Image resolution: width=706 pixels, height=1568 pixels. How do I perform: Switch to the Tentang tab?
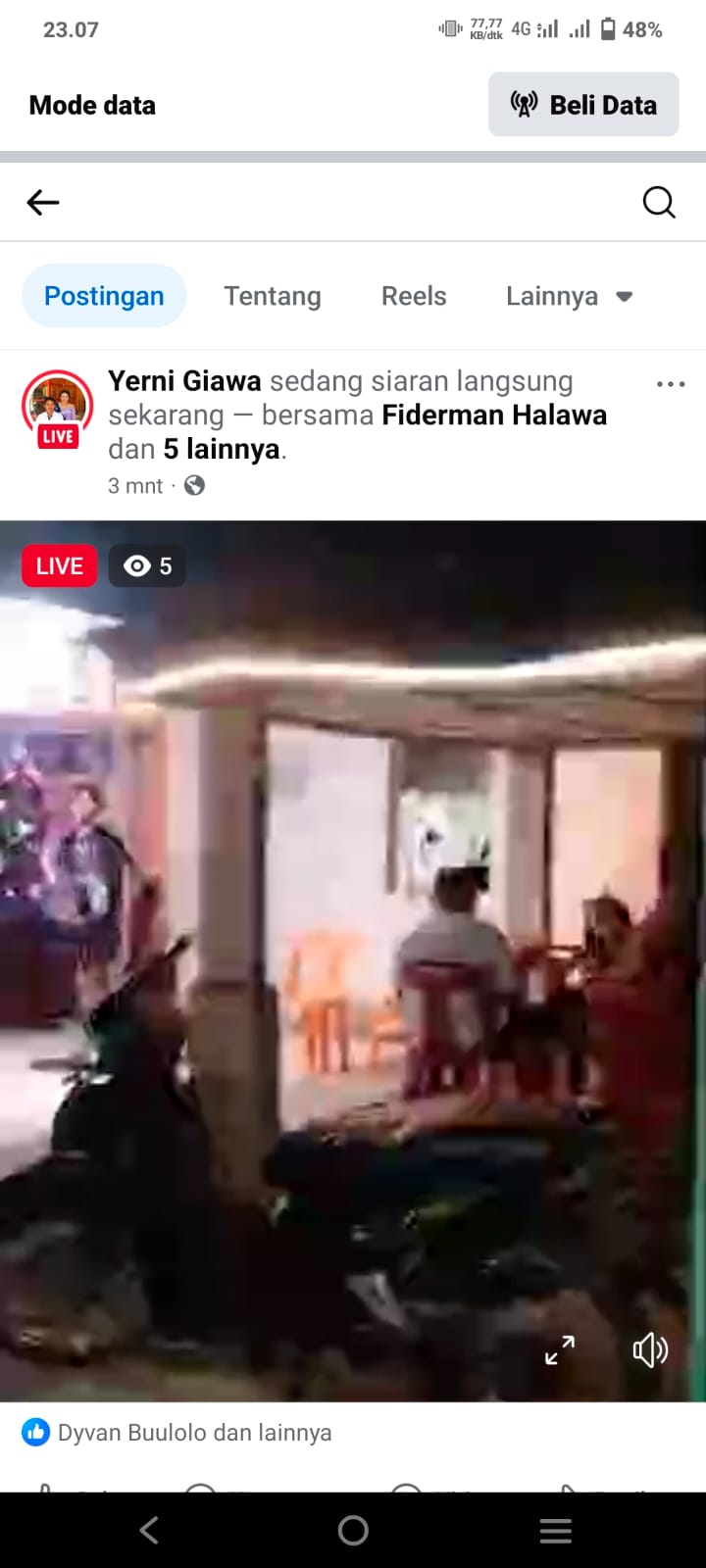[273, 296]
